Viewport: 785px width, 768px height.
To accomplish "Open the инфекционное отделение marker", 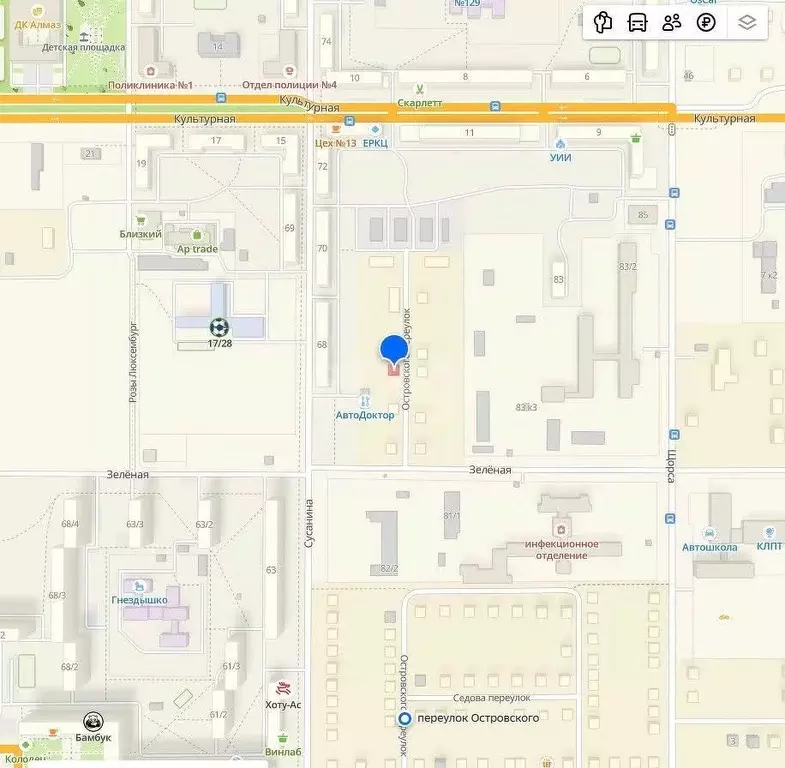I will pyautogui.click(x=561, y=528).
